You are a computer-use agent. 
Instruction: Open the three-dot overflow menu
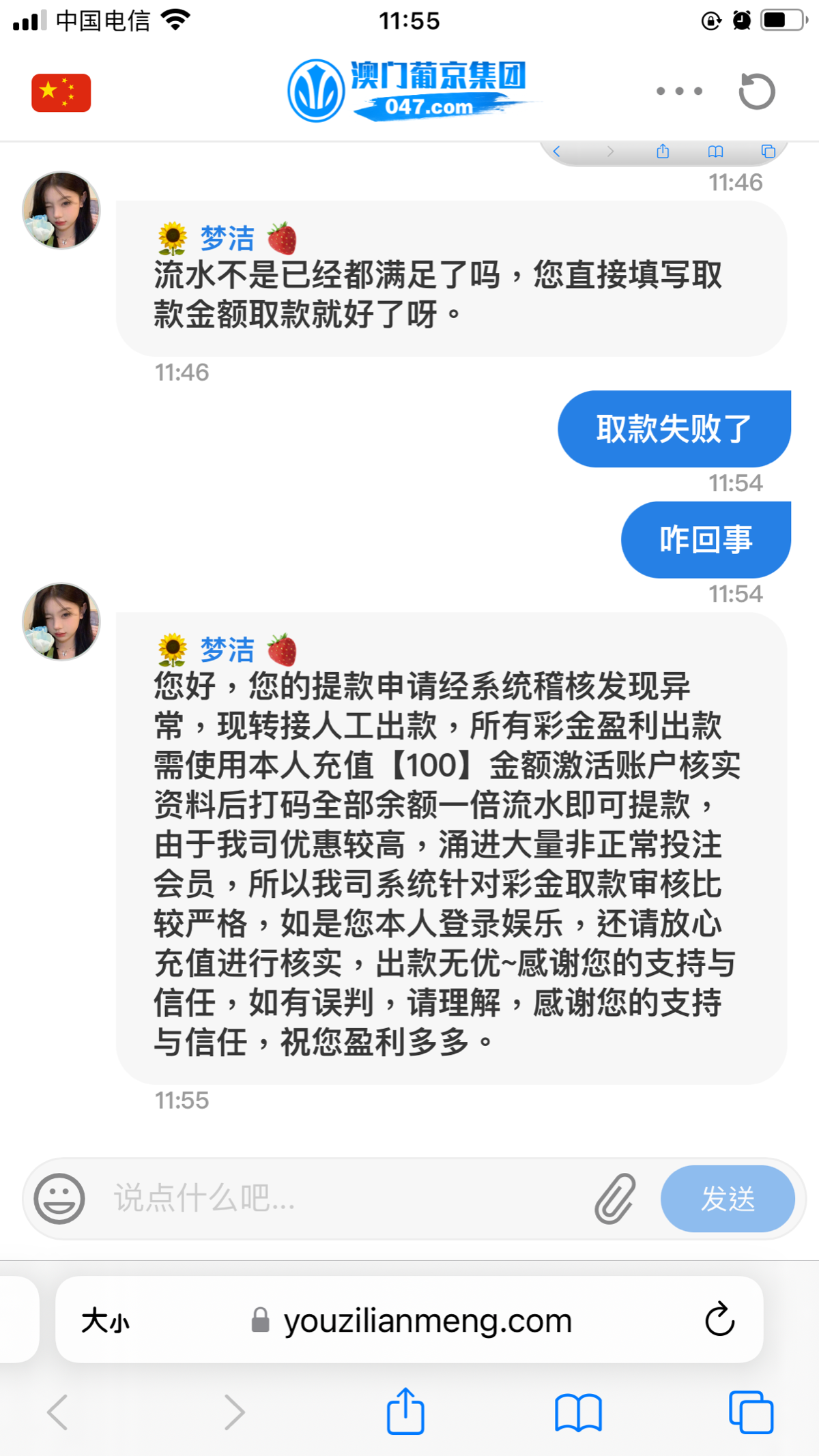[678, 91]
